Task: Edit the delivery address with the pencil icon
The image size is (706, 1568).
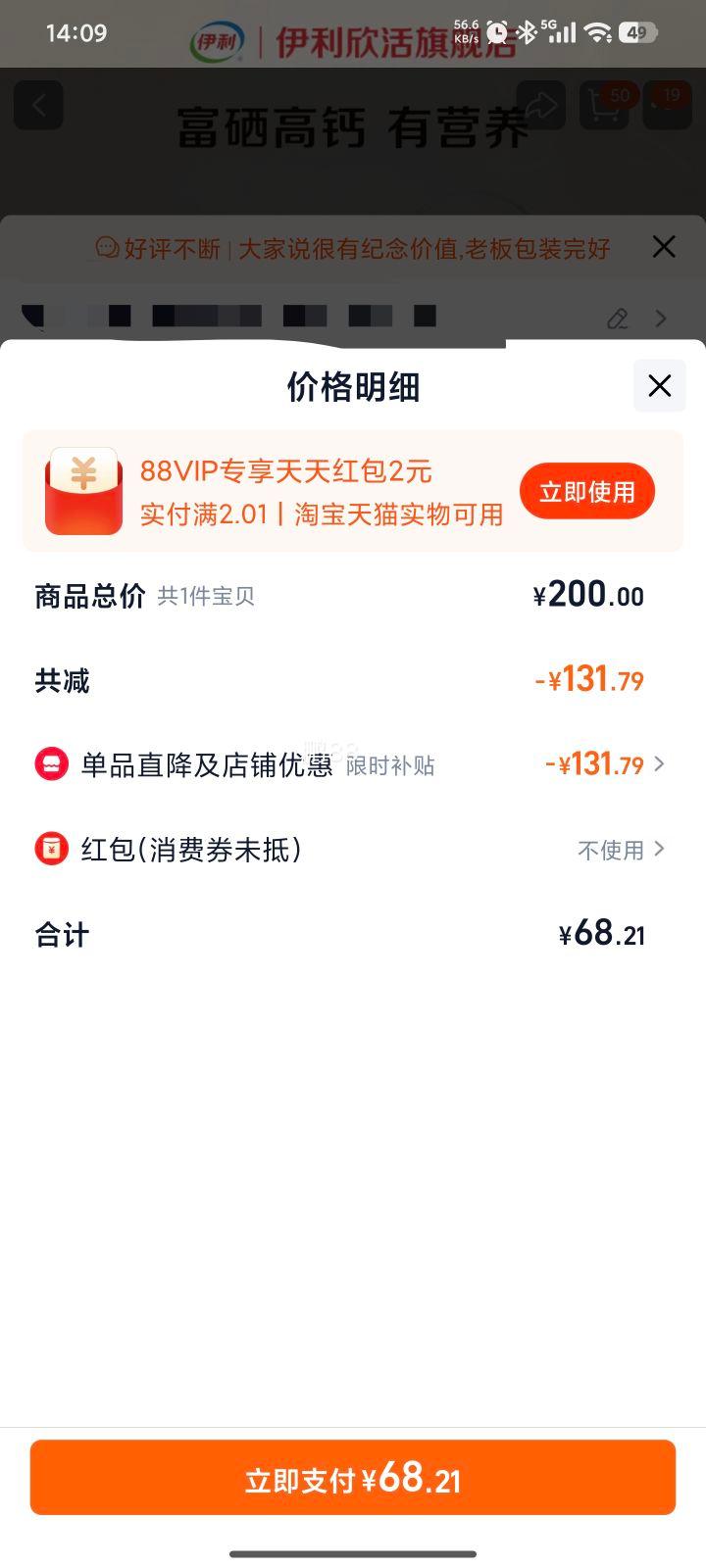Action: [x=617, y=318]
